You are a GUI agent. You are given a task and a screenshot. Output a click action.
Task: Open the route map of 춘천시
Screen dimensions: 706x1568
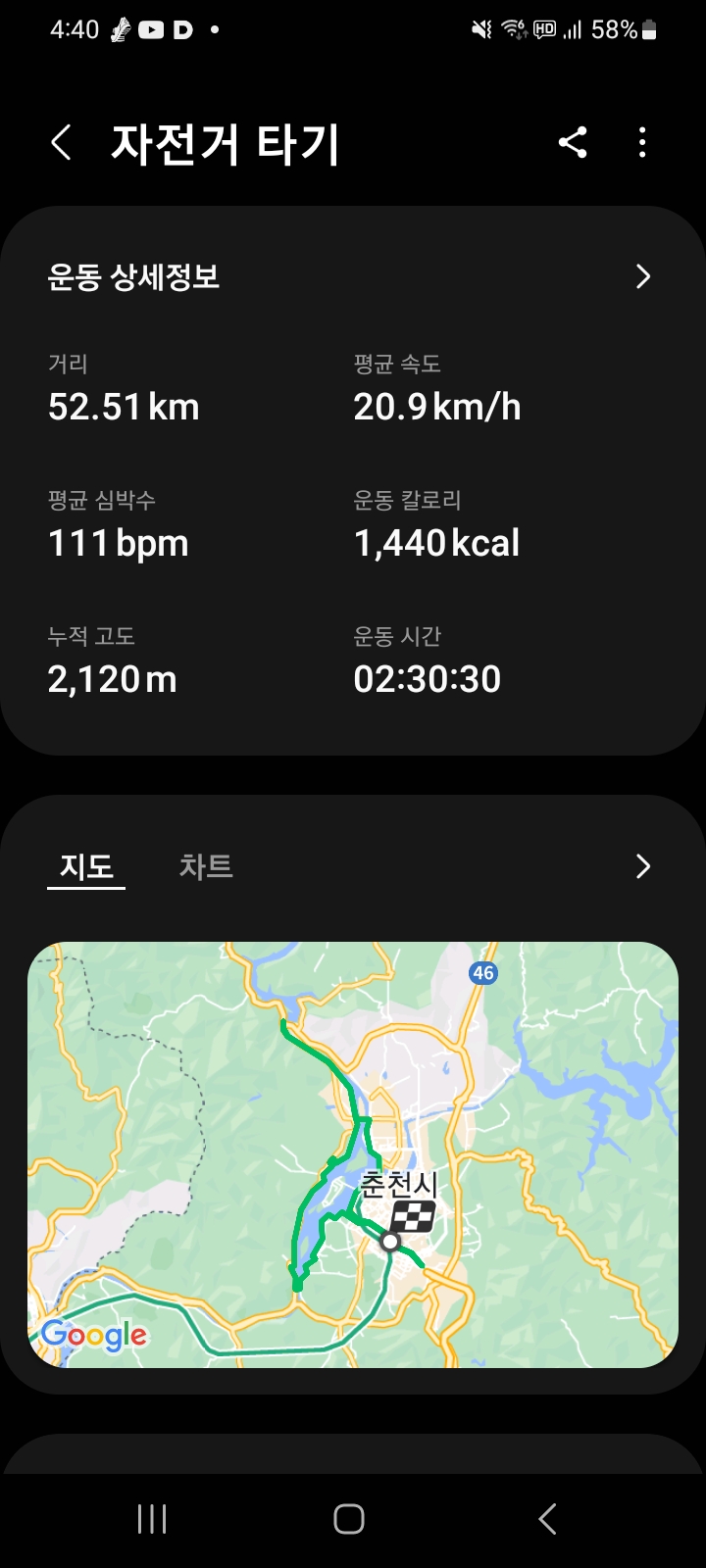353,1154
